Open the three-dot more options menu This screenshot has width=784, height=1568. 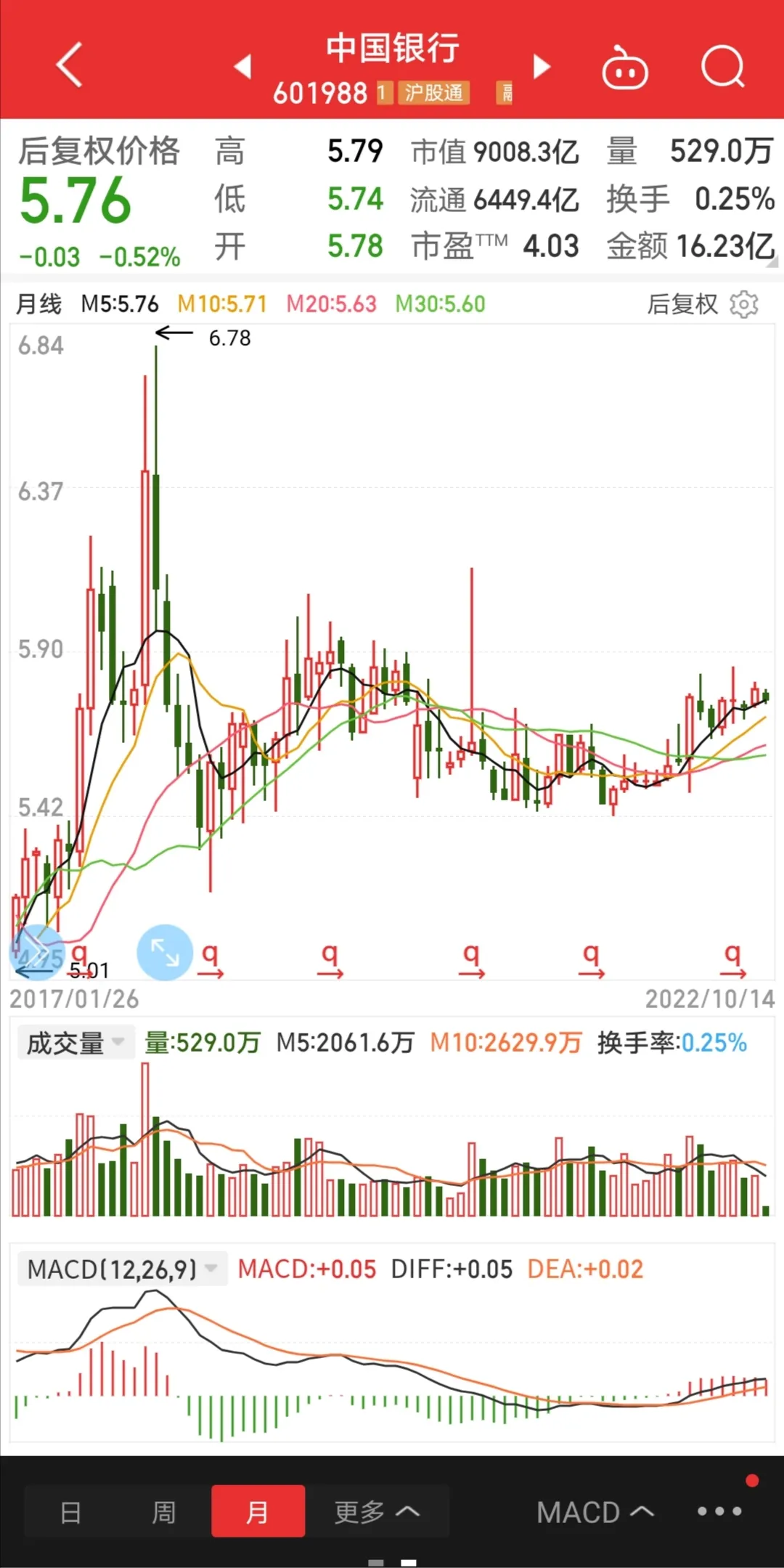(x=719, y=1511)
